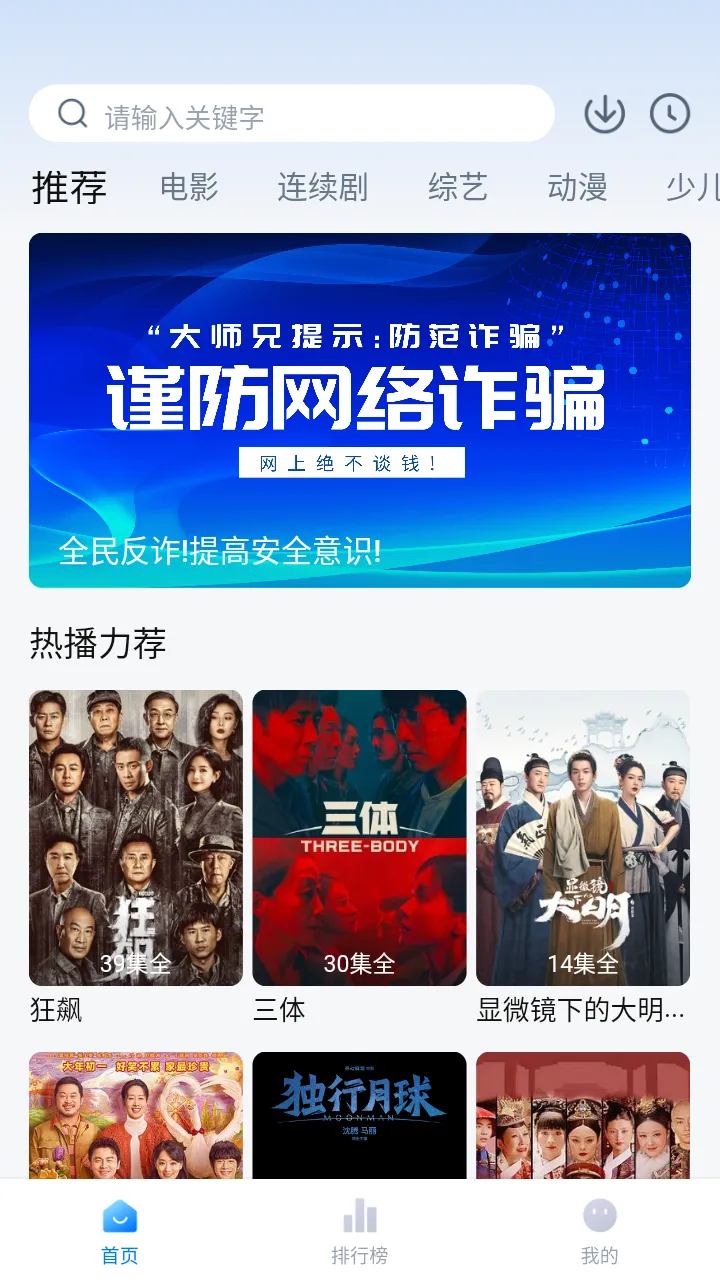The width and height of the screenshot is (720, 1280).
Task: Switch to the 电影 tab
Action: coord(189,187)
